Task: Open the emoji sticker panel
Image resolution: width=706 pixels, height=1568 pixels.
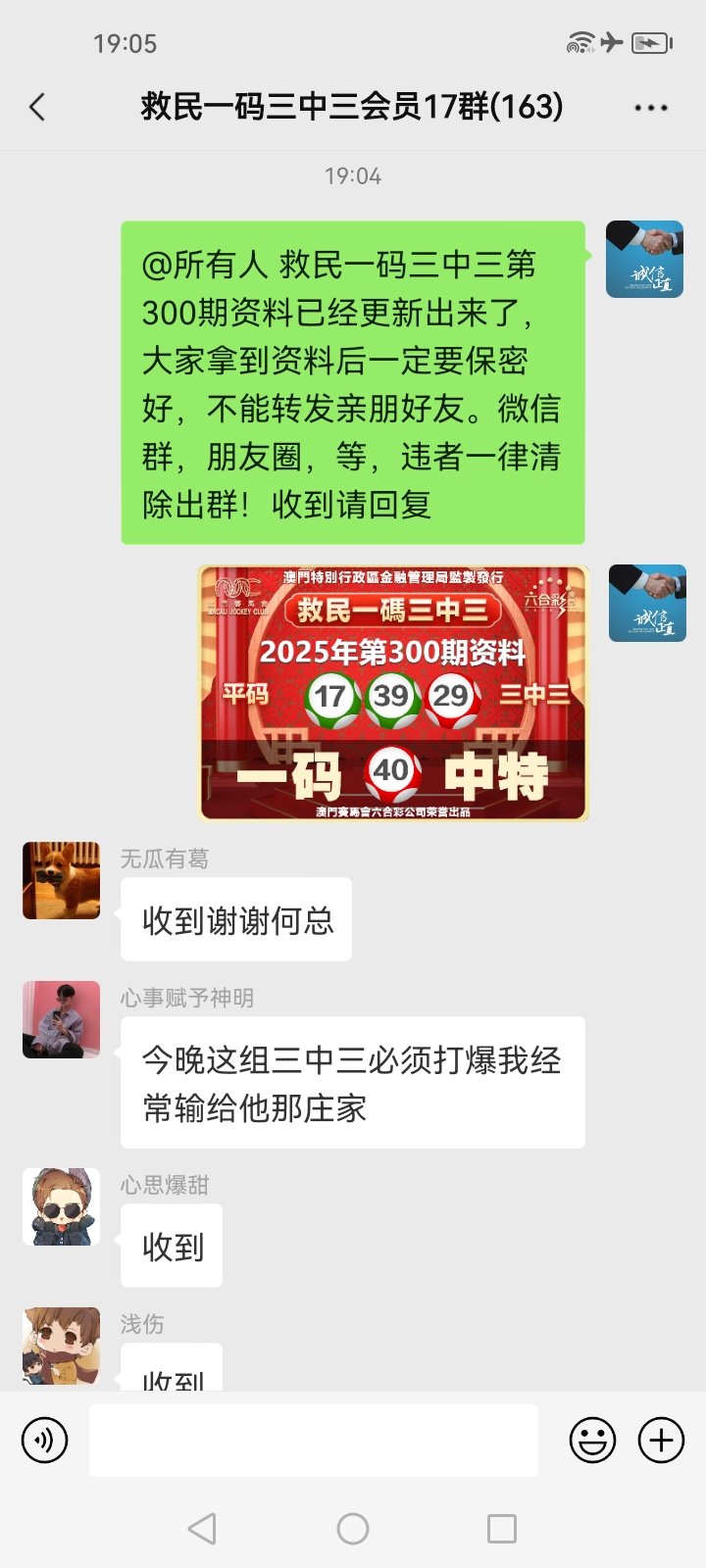Action: [x=592, y=1441]
